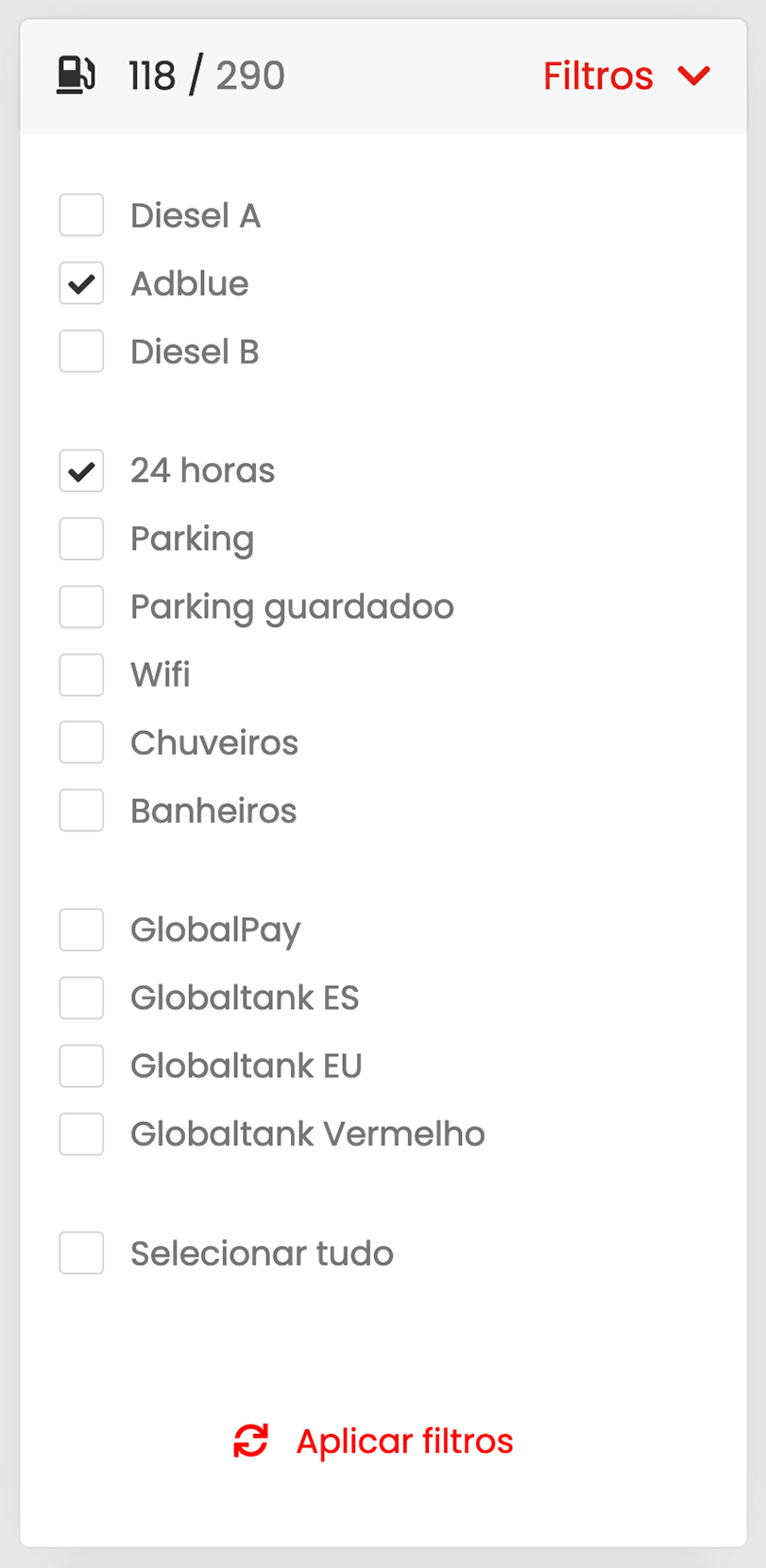Uncheck the 24 horas option
766x1568 pixels.
pos(81,470)
